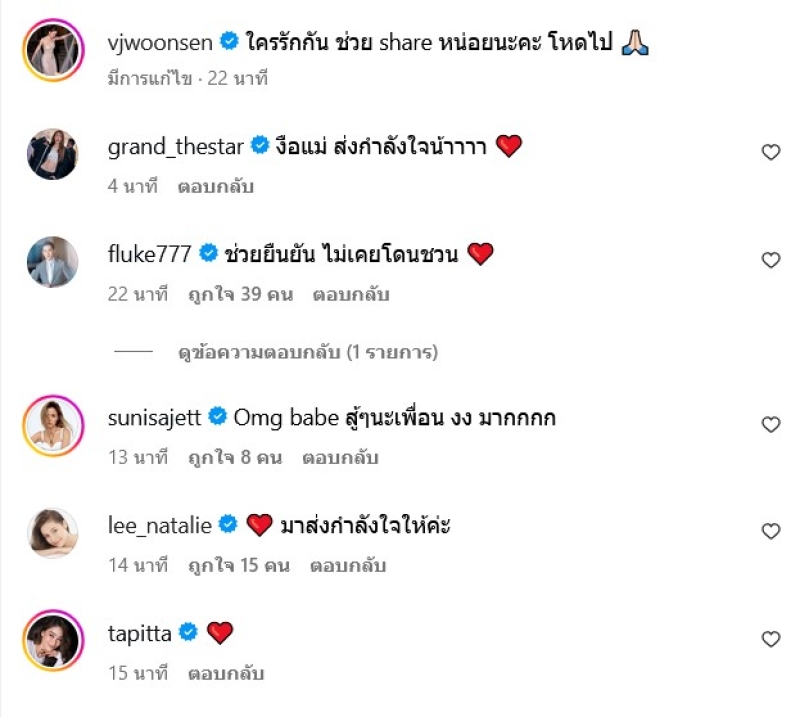This screenshot has height=717, width=800.
Task: Open tapitta's profile avatar
Action: [x=52, y=640]
